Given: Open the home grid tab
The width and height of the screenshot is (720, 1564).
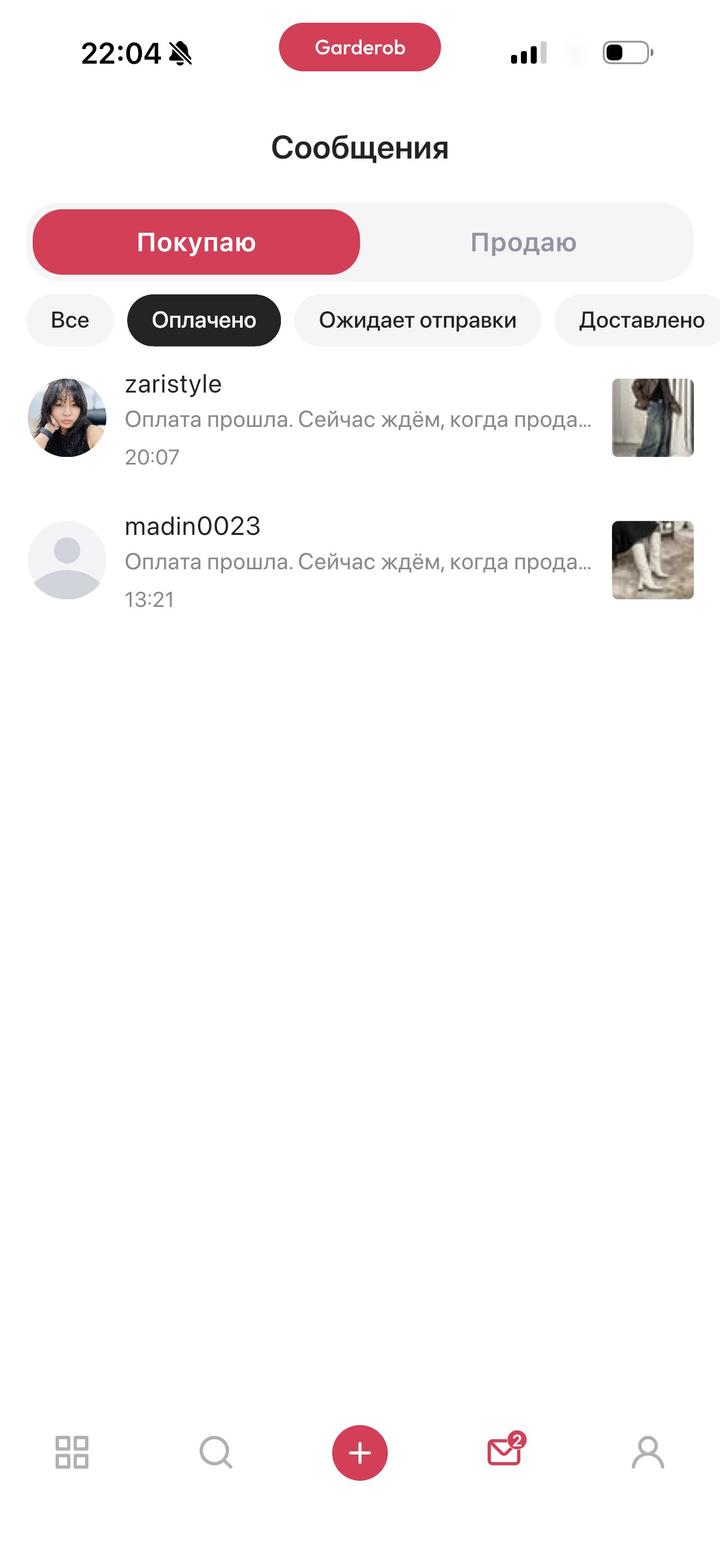Looking at the screenshot, I should pyautogui.click(x=72, y=1452).
